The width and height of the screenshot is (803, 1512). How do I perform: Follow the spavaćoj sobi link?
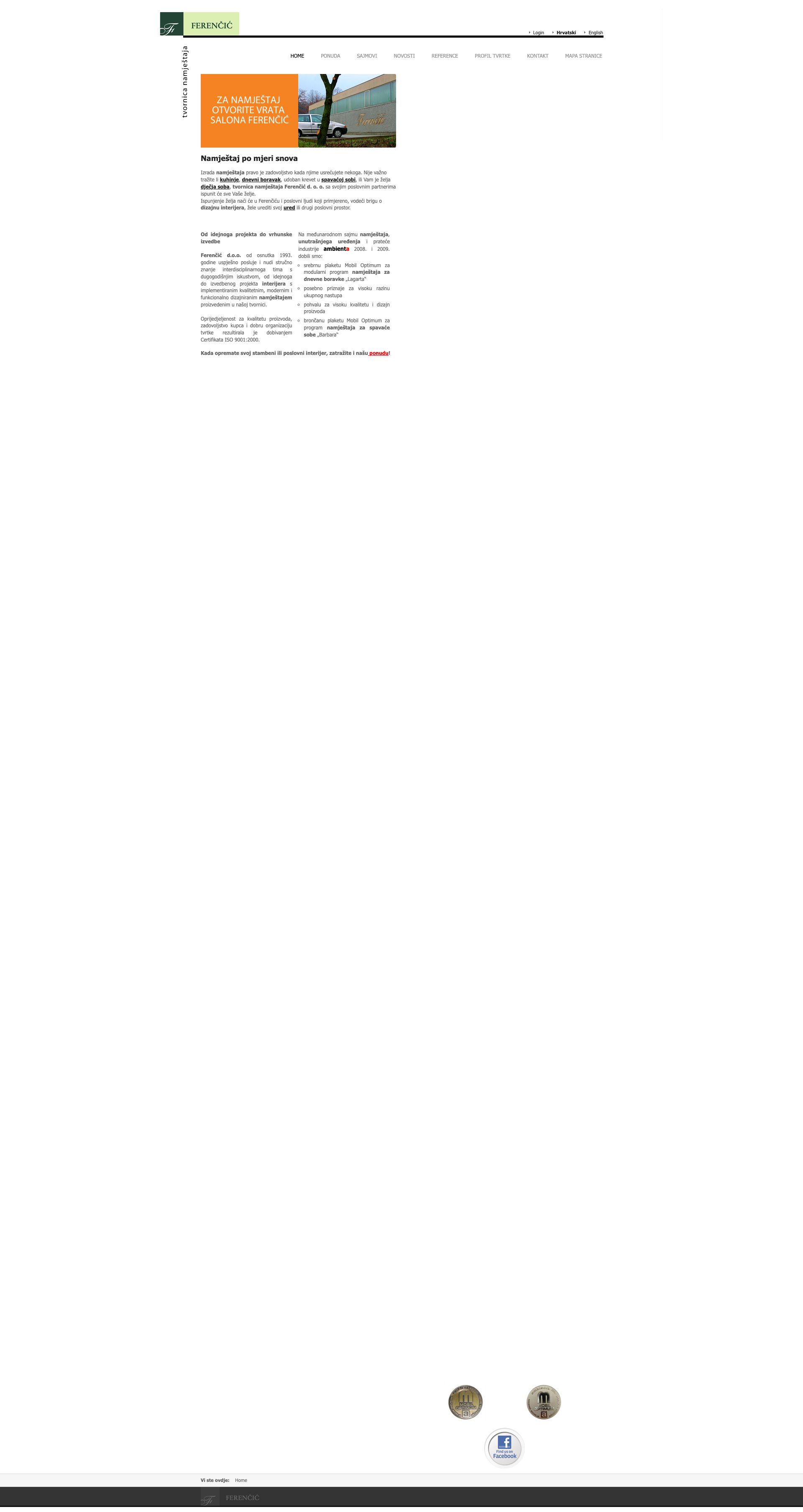click(338, 180)
